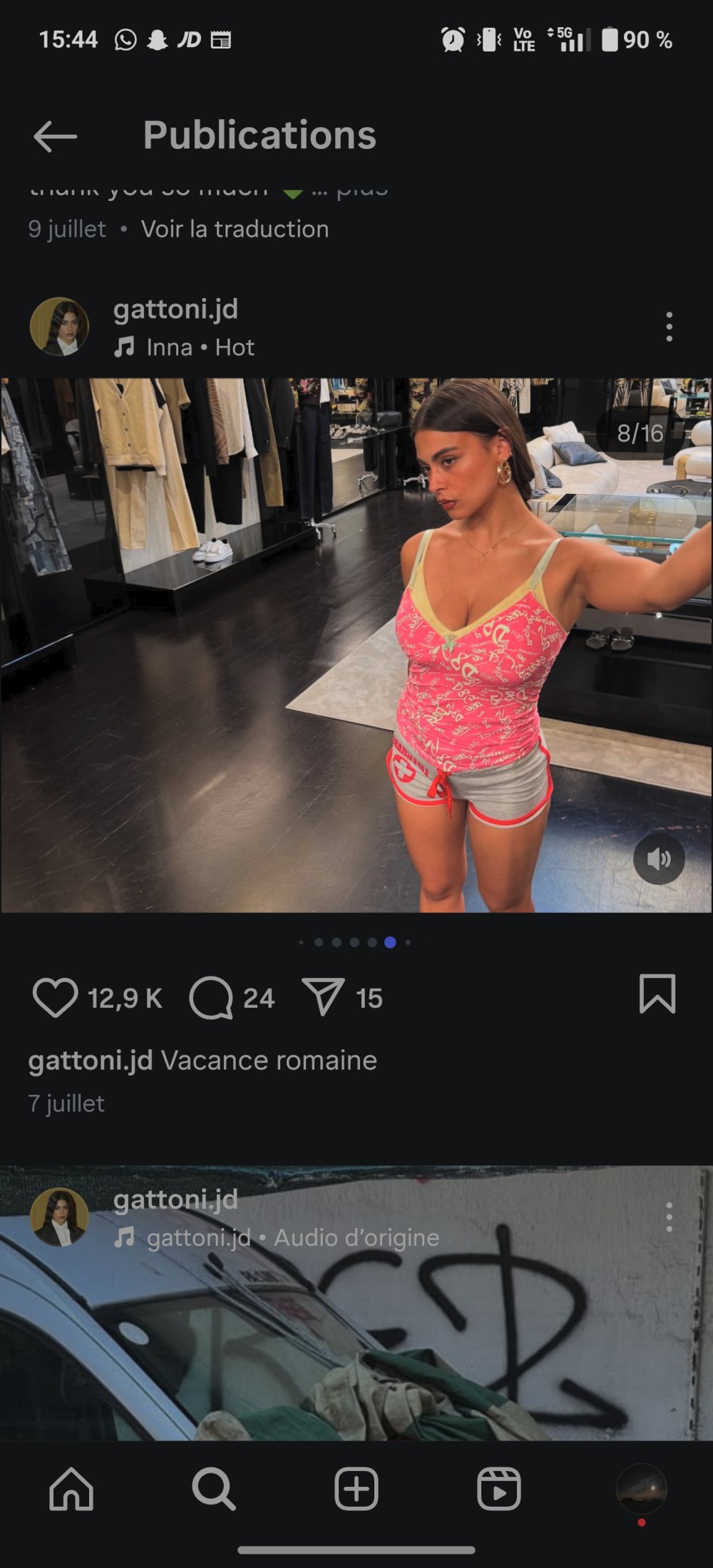Open 'gattoni.jd • Audio d'origine' audio

292,1237
